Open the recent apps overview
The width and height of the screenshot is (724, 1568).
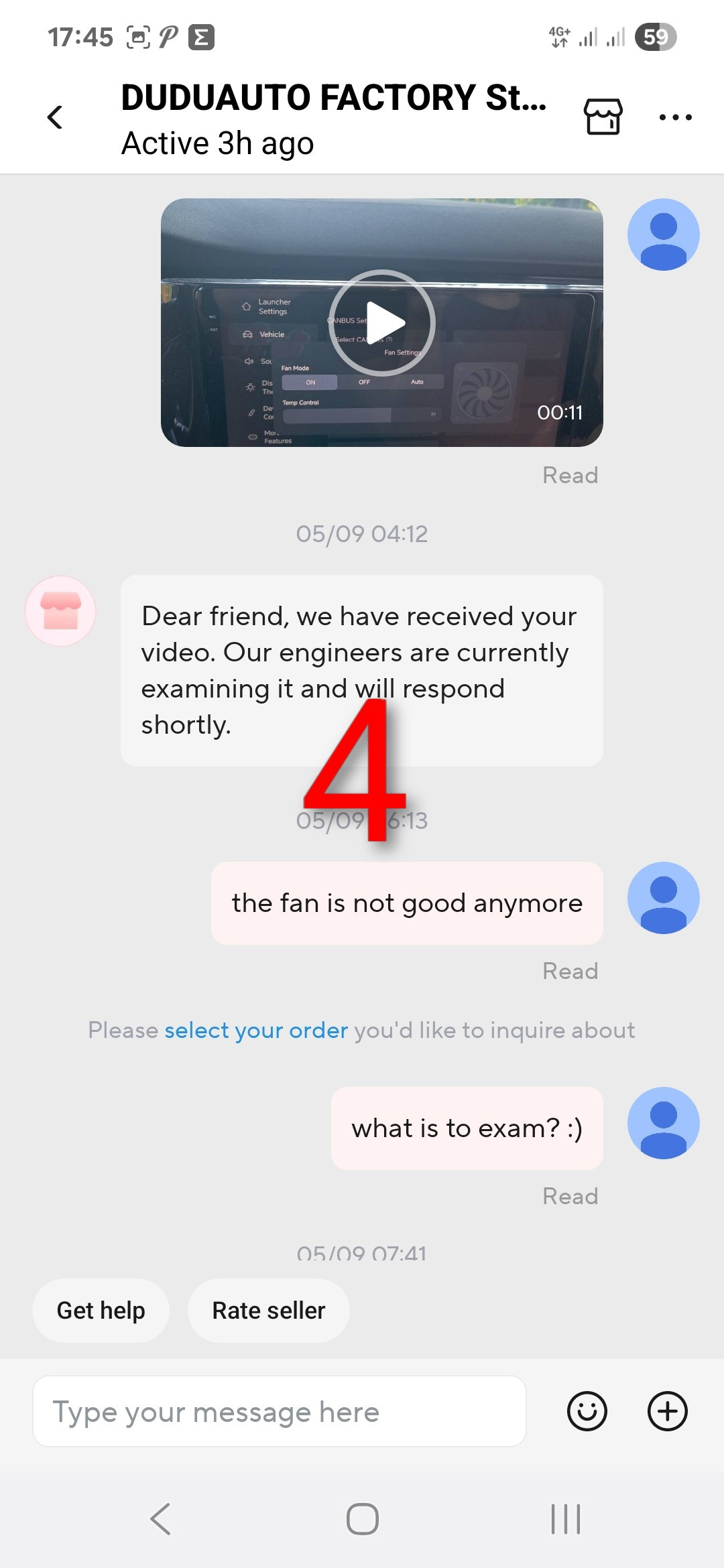[565, 1518]
